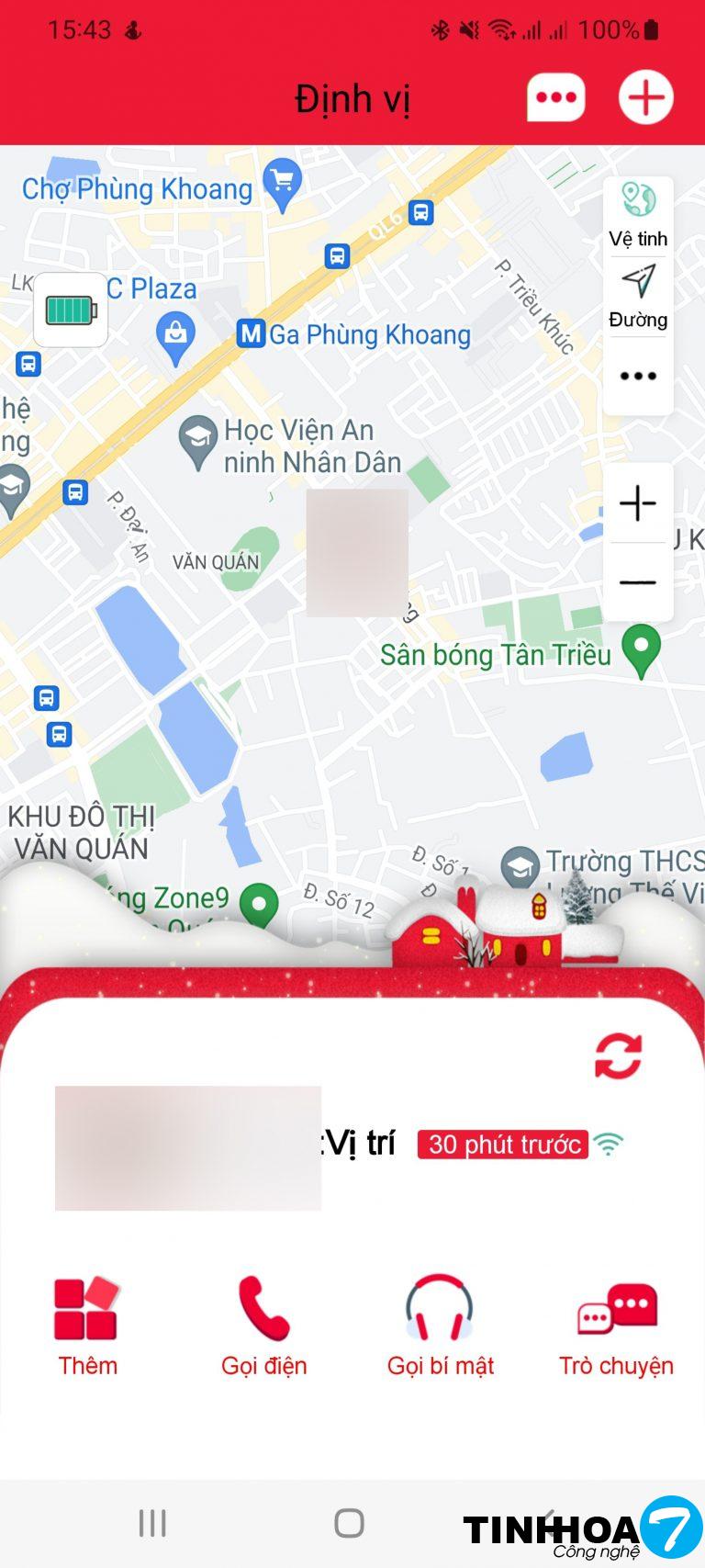Open recent apps
This screenshot has width=705, height=1568.
tap(152, 1522)
